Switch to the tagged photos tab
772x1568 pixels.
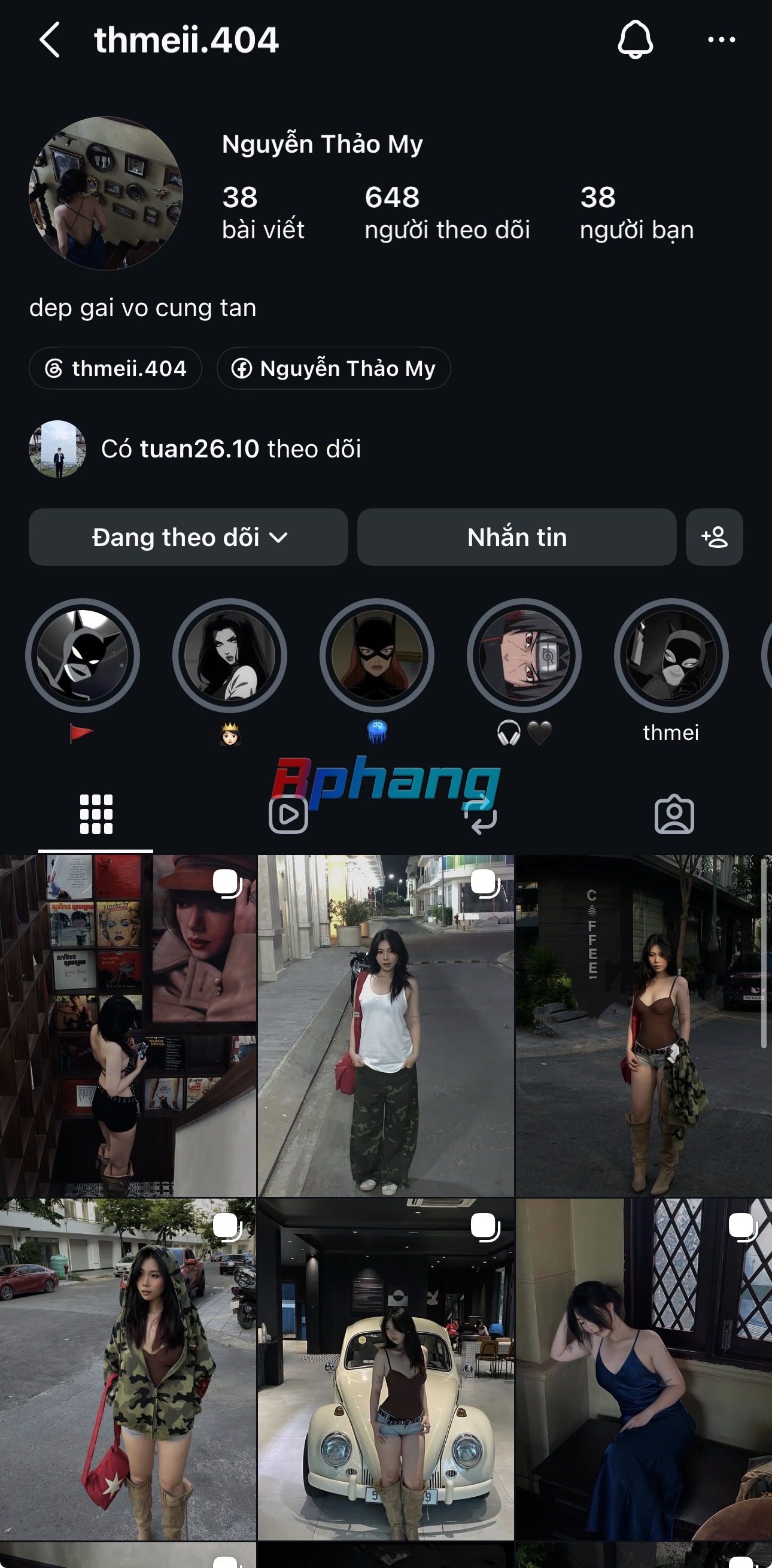(674, 814)
